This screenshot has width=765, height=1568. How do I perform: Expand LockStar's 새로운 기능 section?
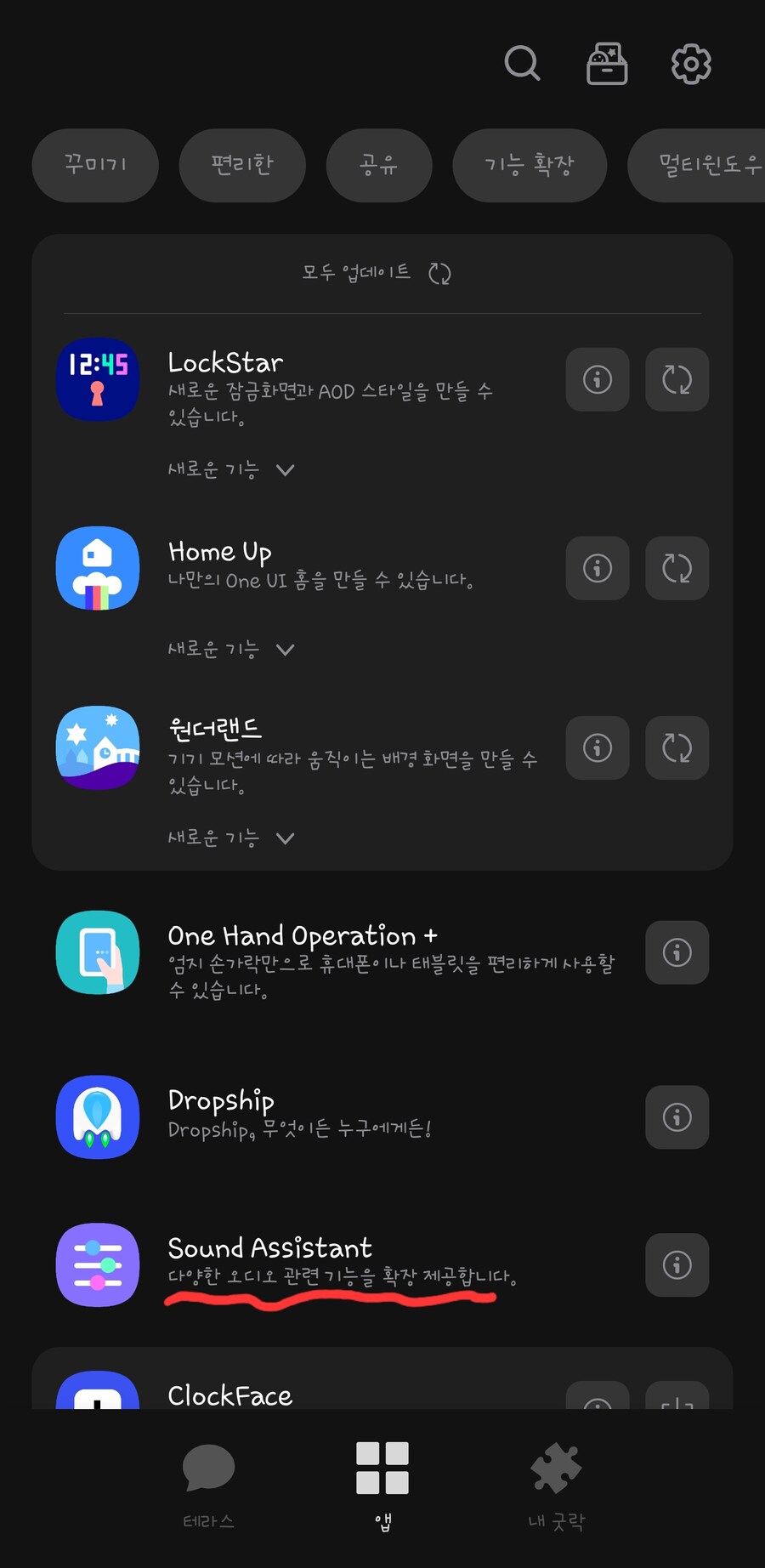pyautogui.click(x=231, y=469)
